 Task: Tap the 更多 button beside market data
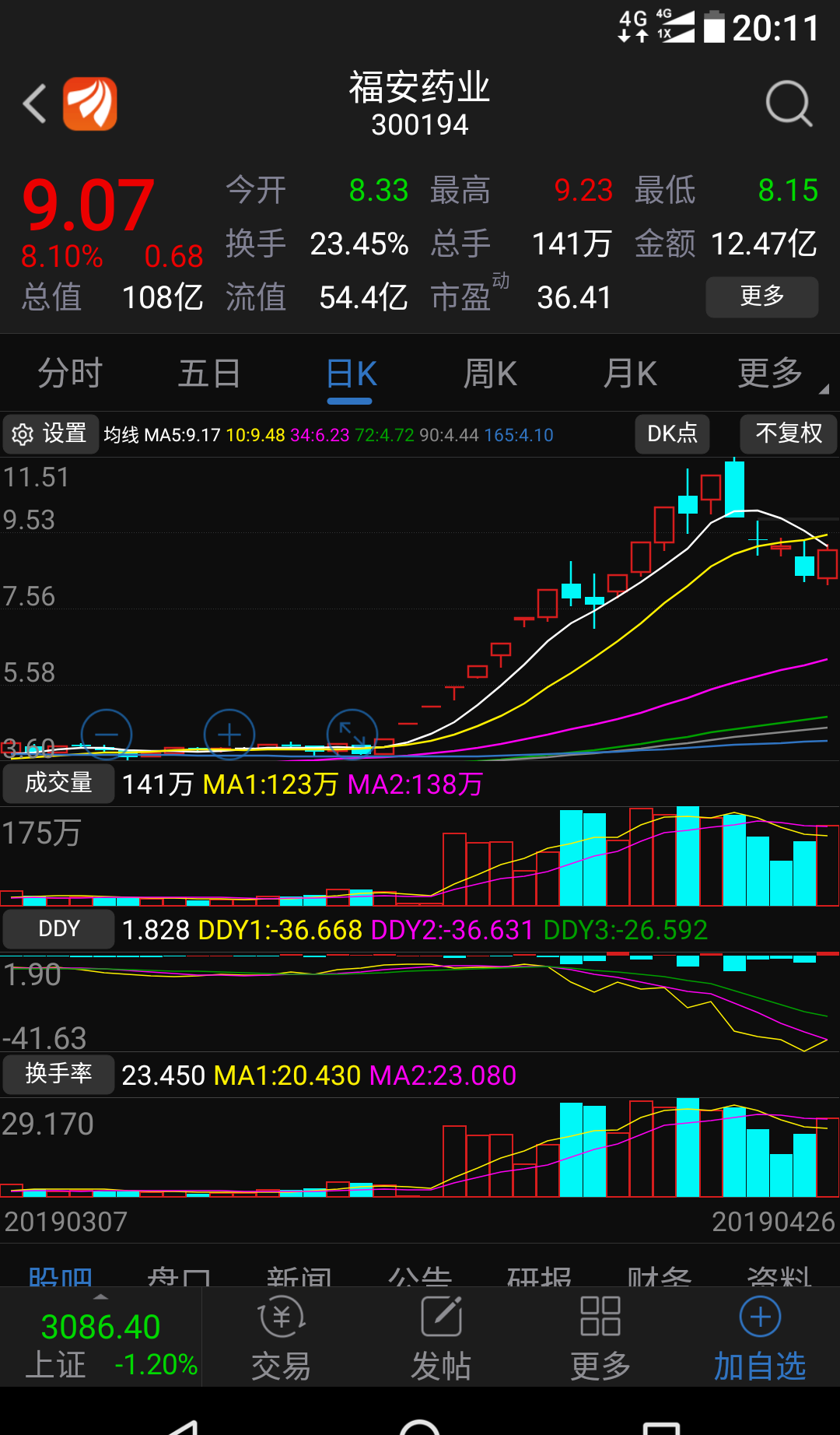pos(761,296)
